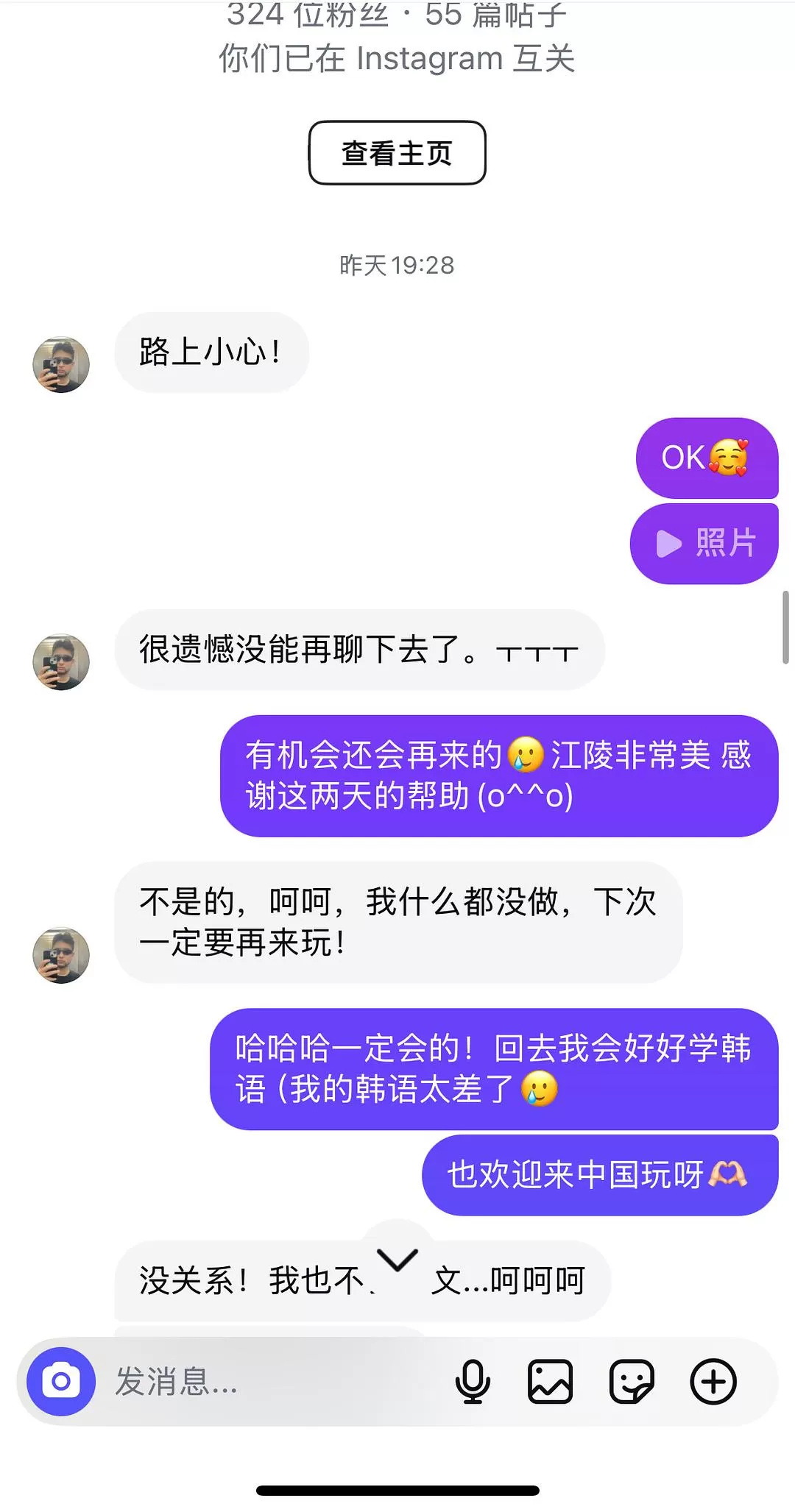Play the sent 照片 video message

point(703,543)
